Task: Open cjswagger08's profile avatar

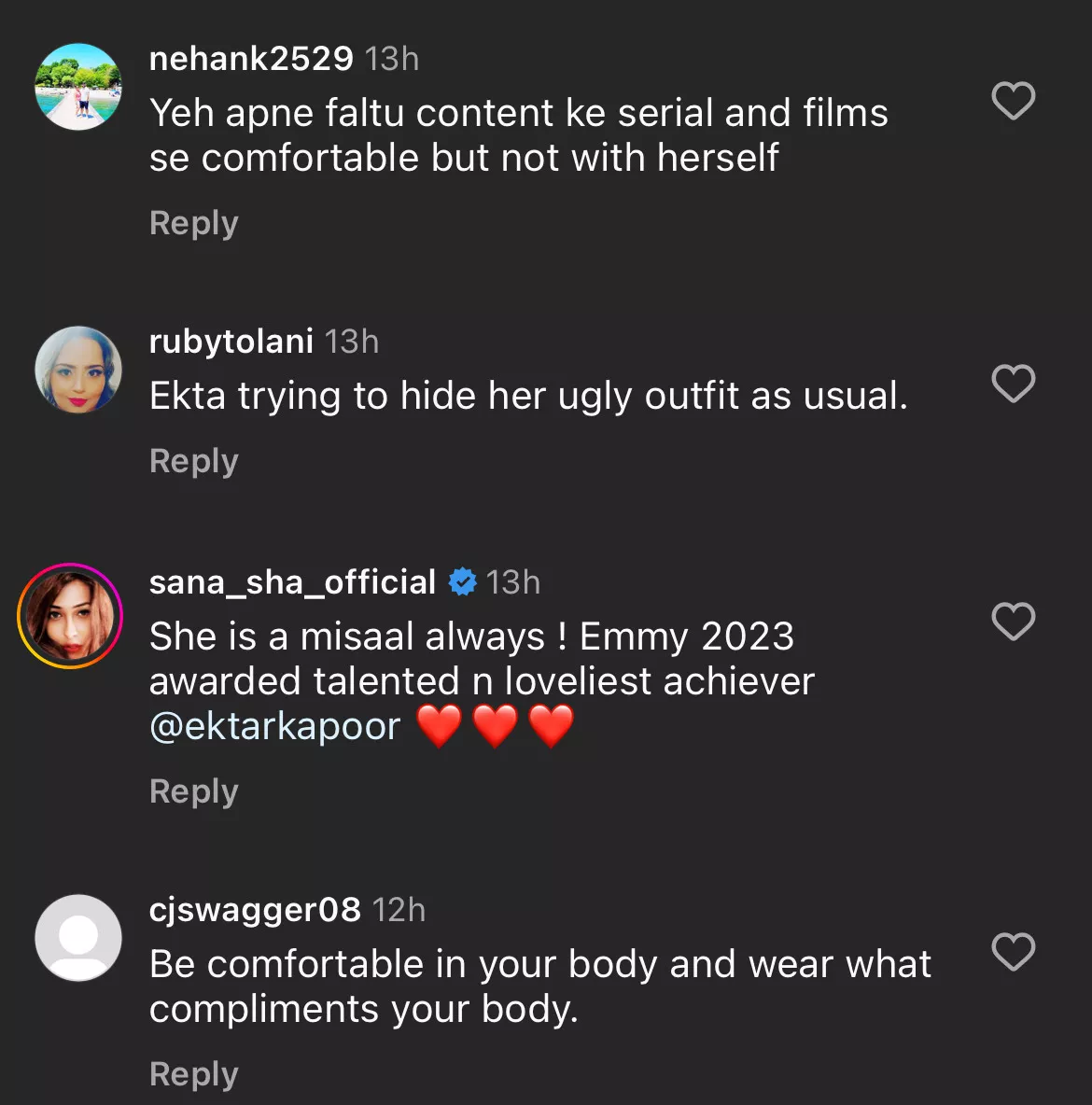Action: [78, 938]
